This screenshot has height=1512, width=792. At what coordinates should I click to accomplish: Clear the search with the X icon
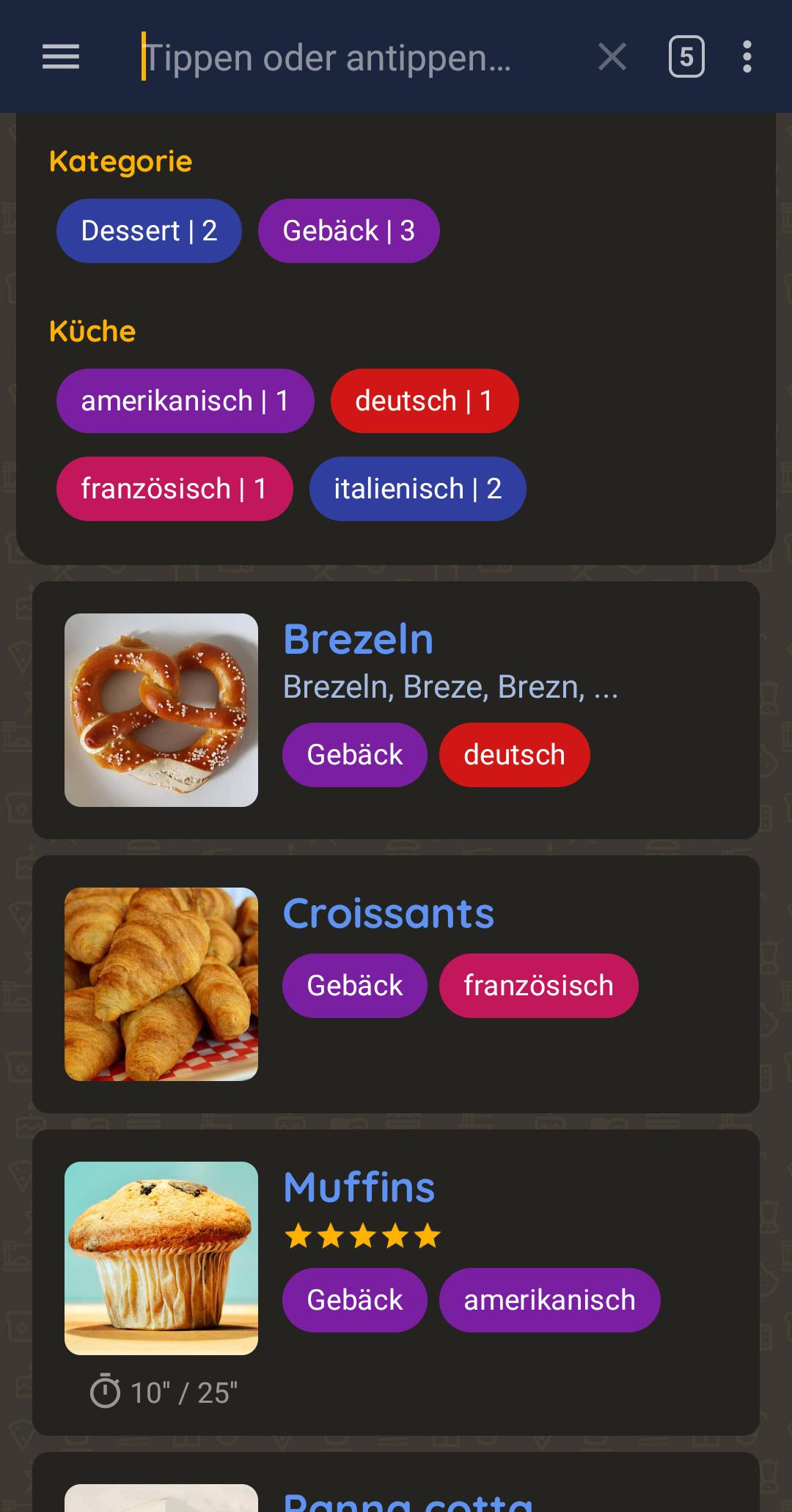(612, 56)
